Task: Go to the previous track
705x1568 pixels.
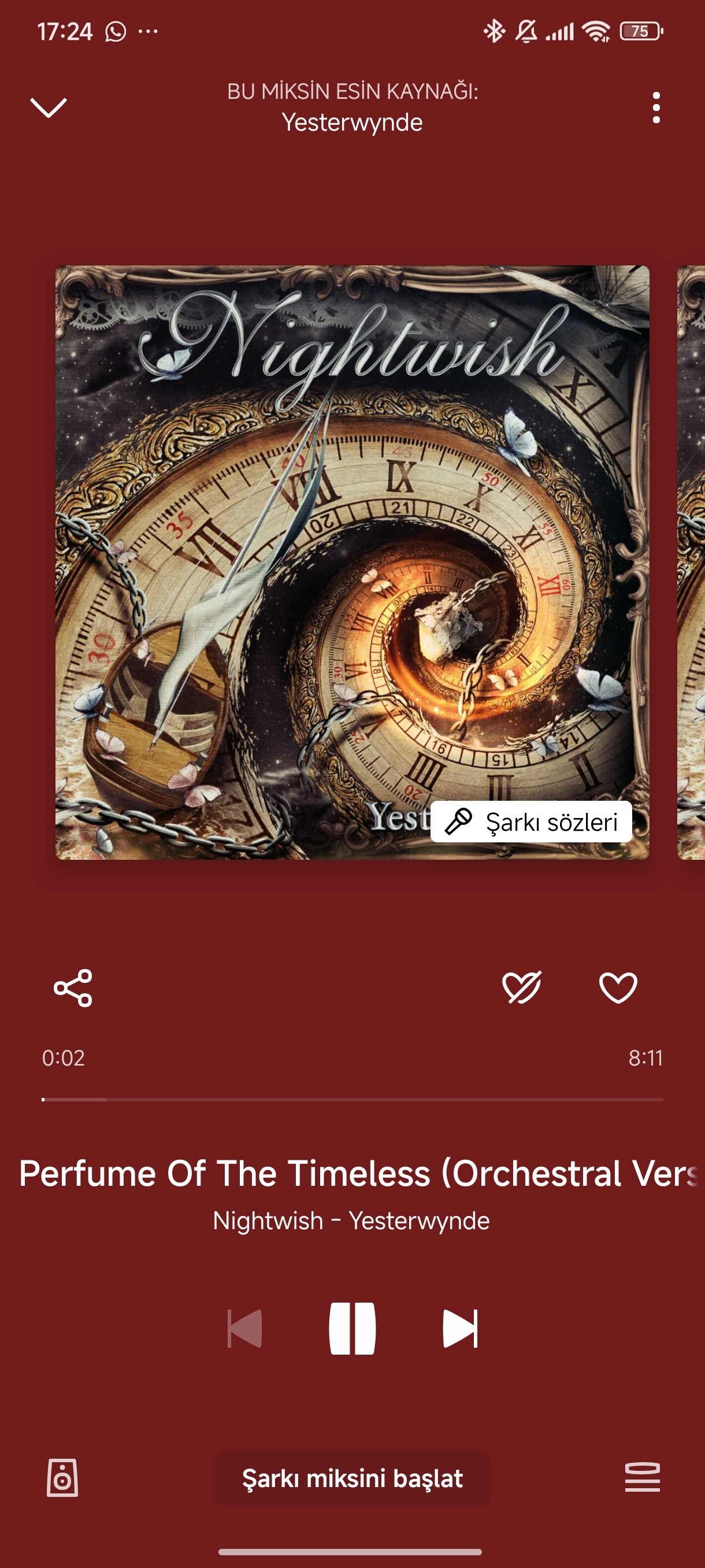Action: point(244,1328)
